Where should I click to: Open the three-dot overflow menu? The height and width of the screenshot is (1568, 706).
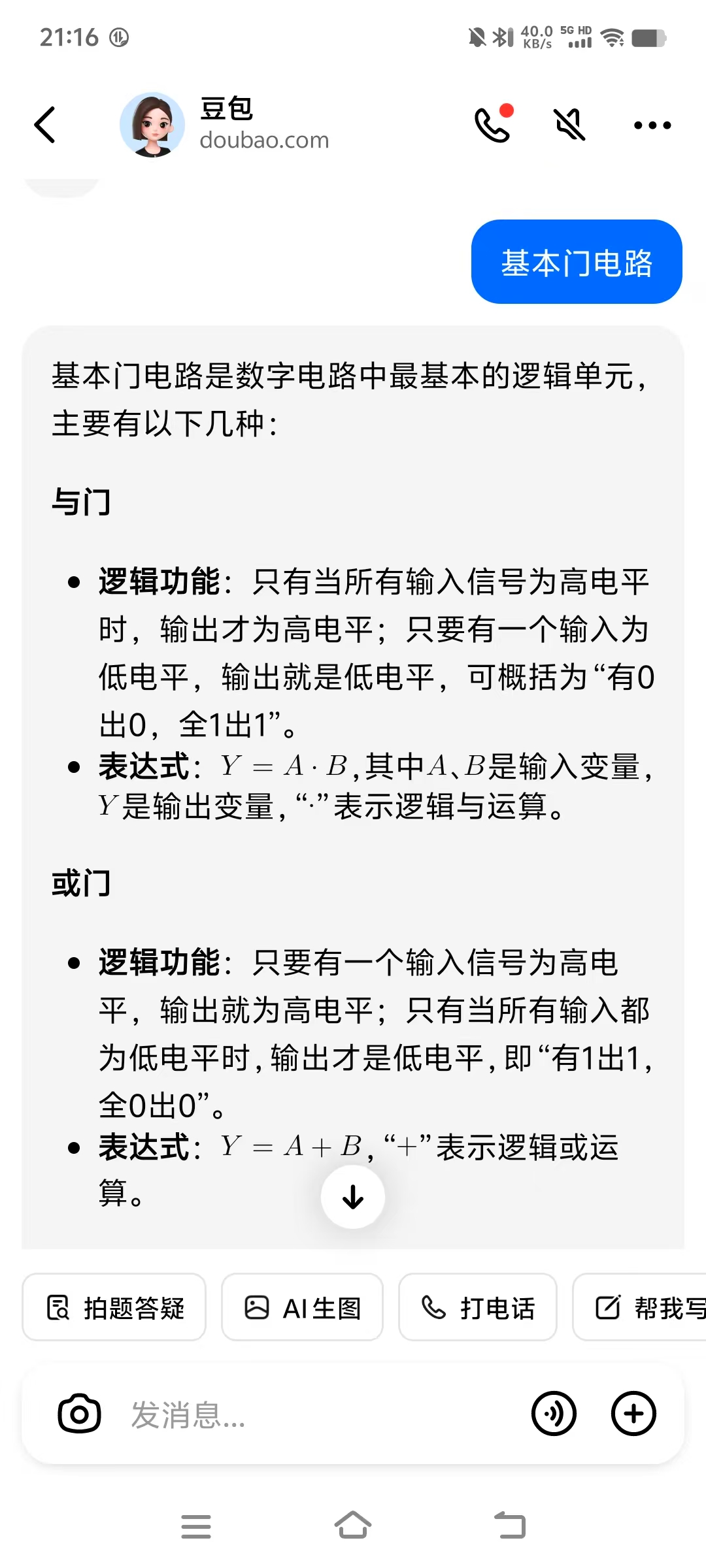652,125
